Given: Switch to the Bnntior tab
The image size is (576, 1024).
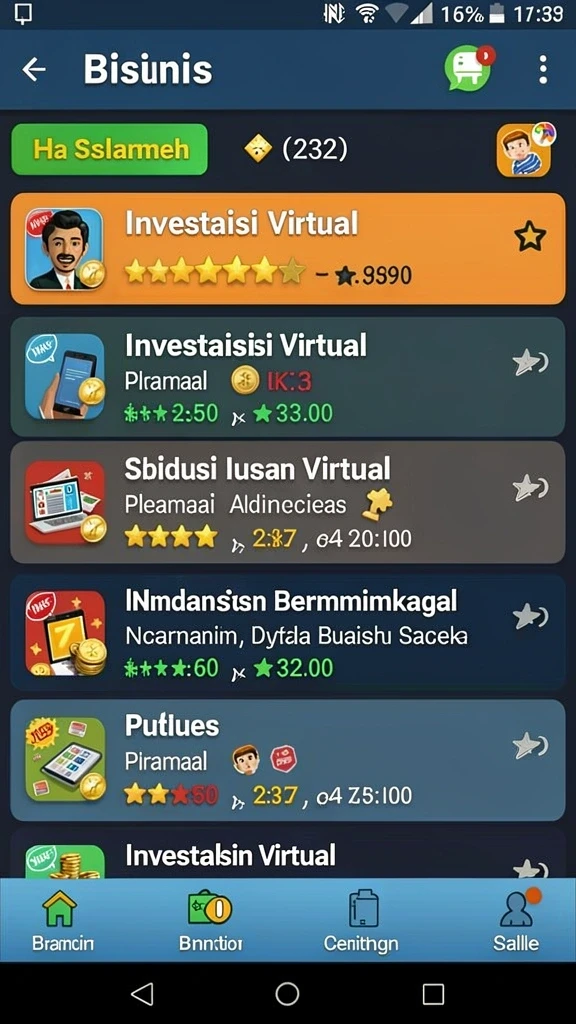Looking at the screenshot, I should pos(210,920).
